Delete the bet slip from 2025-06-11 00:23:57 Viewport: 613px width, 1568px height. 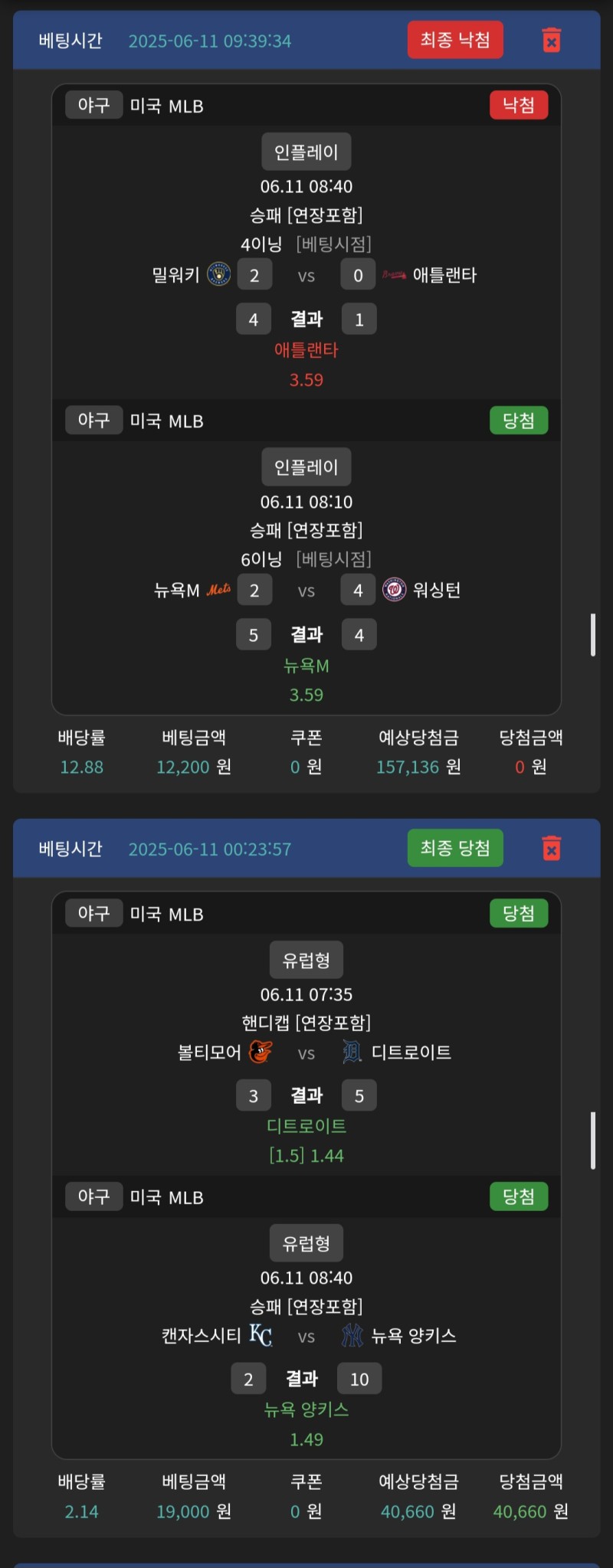551,848
